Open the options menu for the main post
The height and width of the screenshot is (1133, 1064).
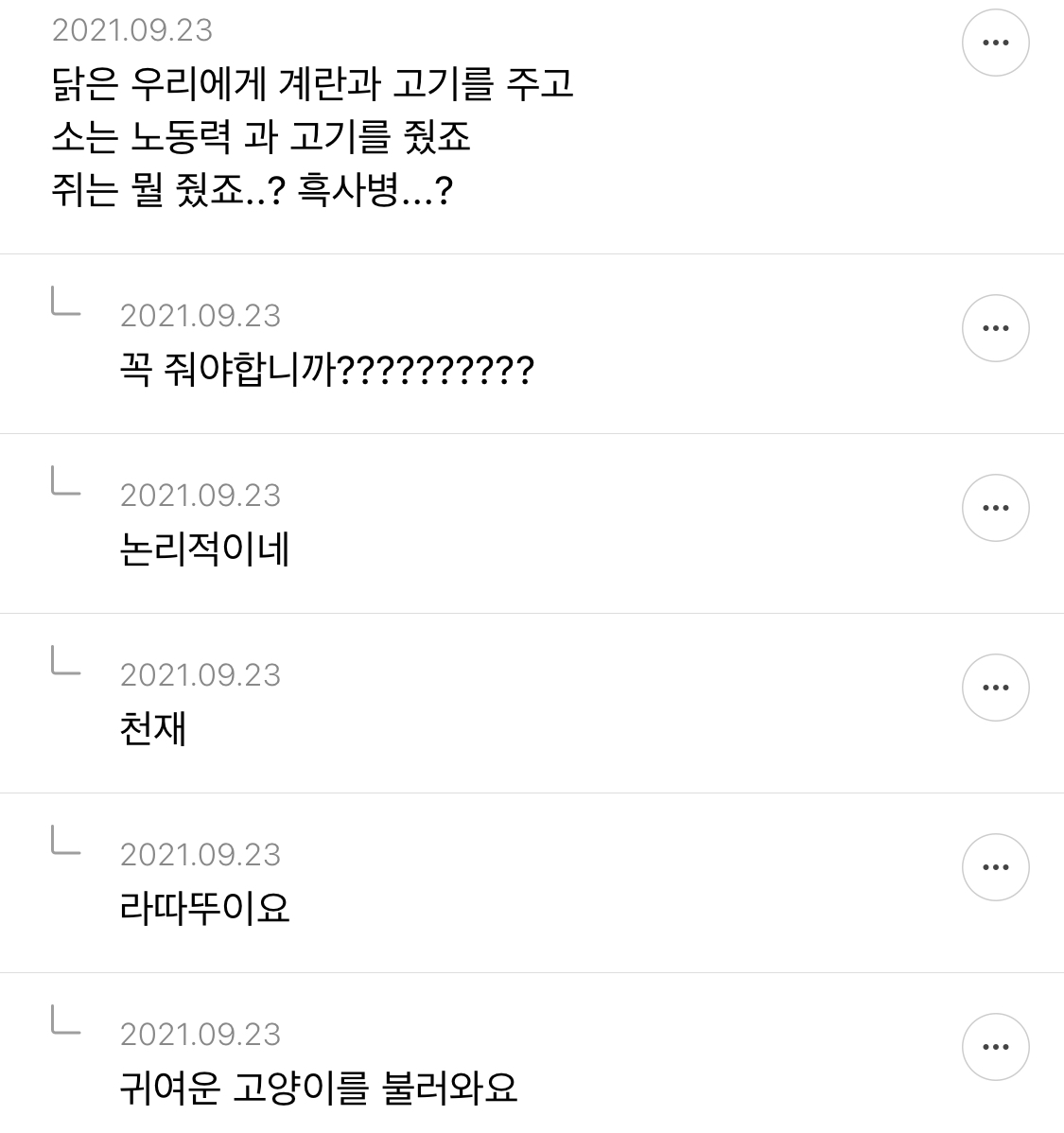[x=995, y=42]
